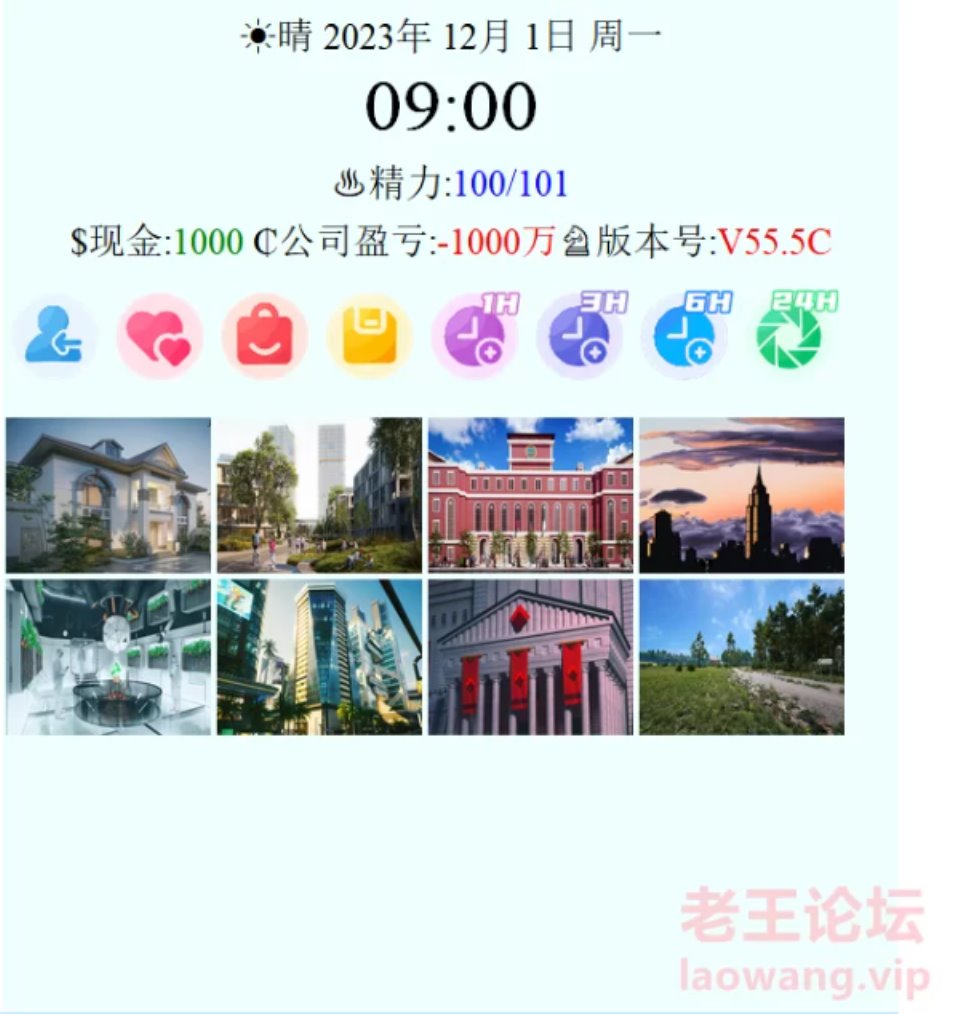960x1014 pixels.
Task: Tap the yellow save disk icon
Action: click(369, 336)
